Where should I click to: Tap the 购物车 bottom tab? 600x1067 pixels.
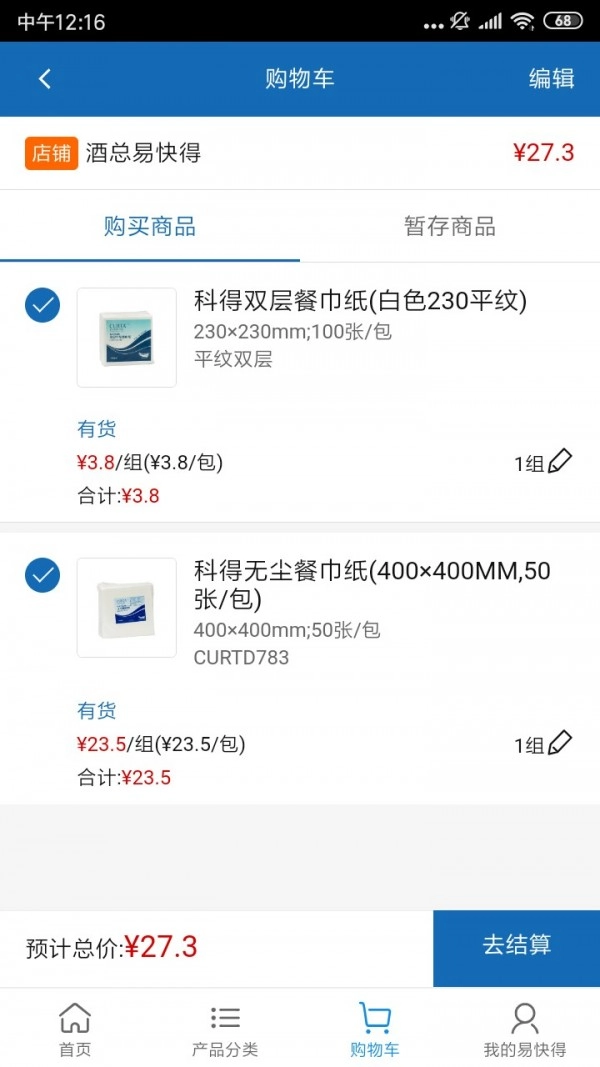click(375, 1029)
